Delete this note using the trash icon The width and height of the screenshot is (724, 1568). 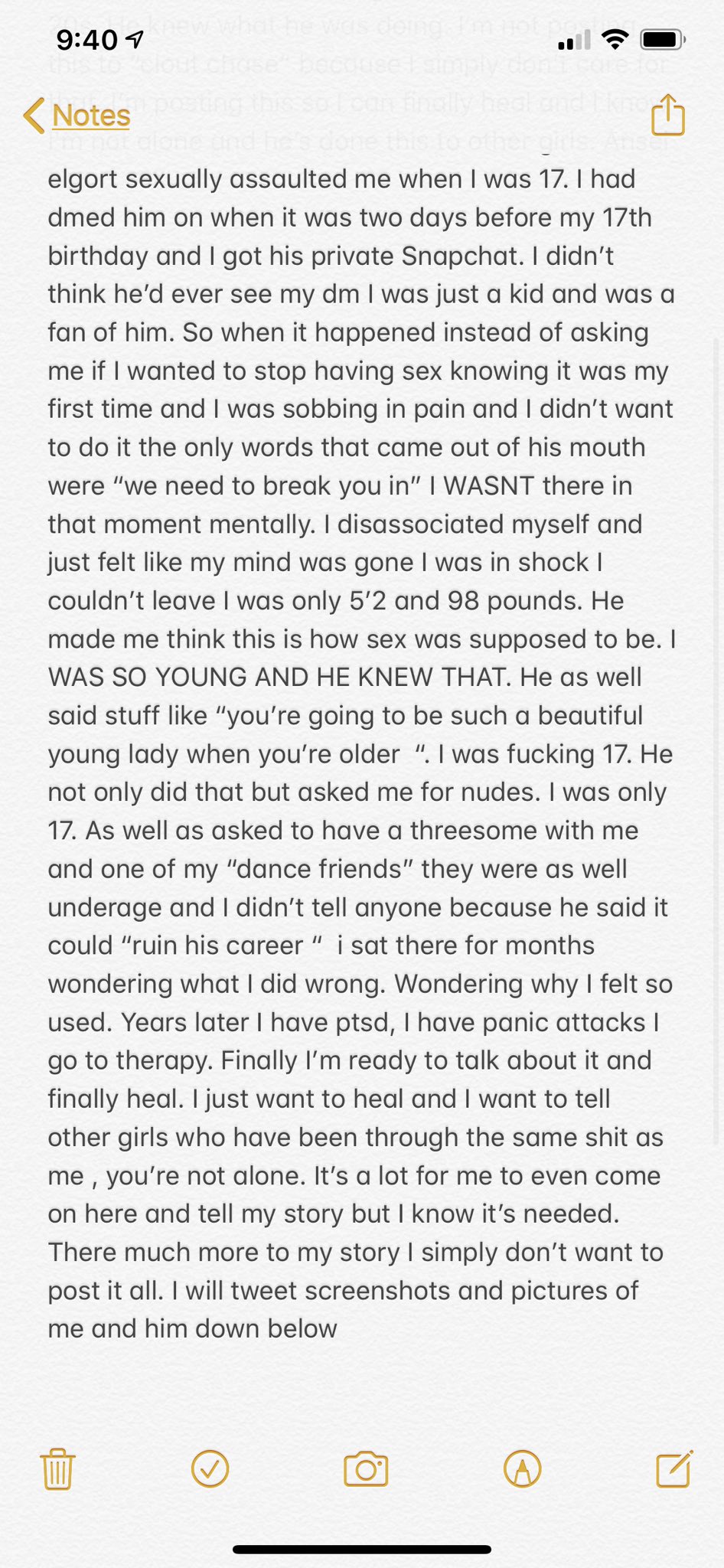(x=57, y=1469)
